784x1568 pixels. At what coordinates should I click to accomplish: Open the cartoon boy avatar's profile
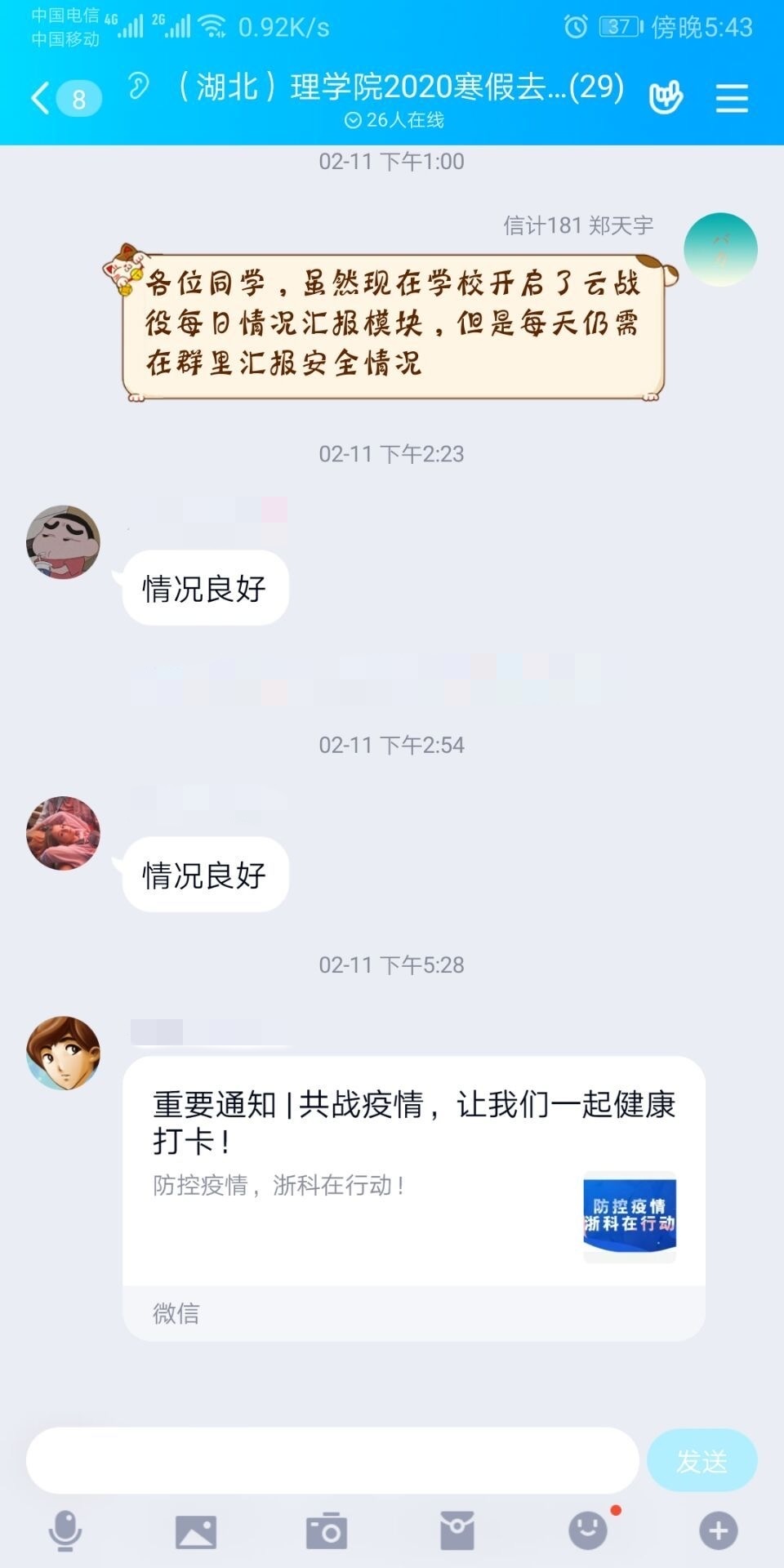(64, 1053)
